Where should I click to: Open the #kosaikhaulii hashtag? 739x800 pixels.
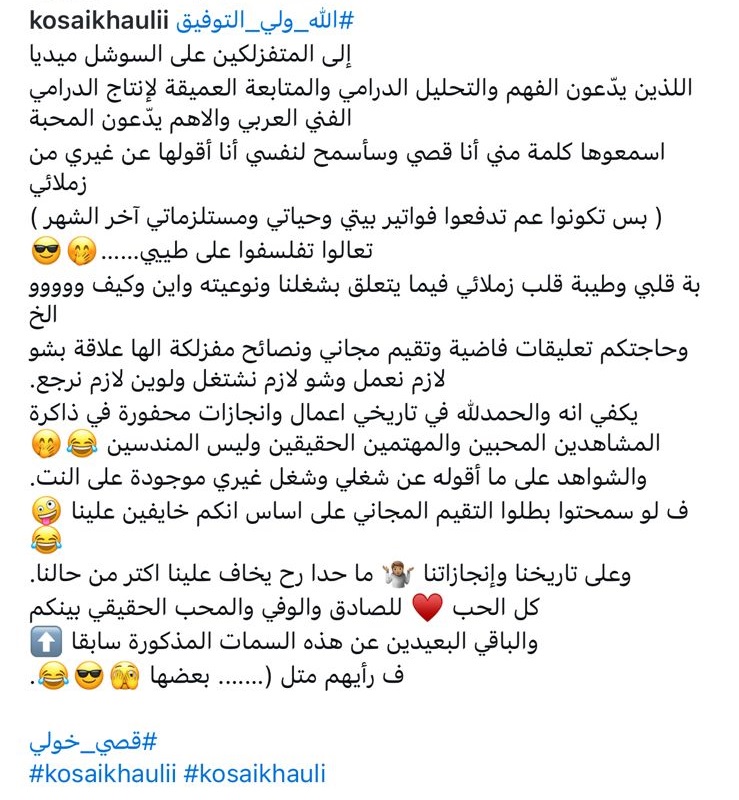pos(102,773)
